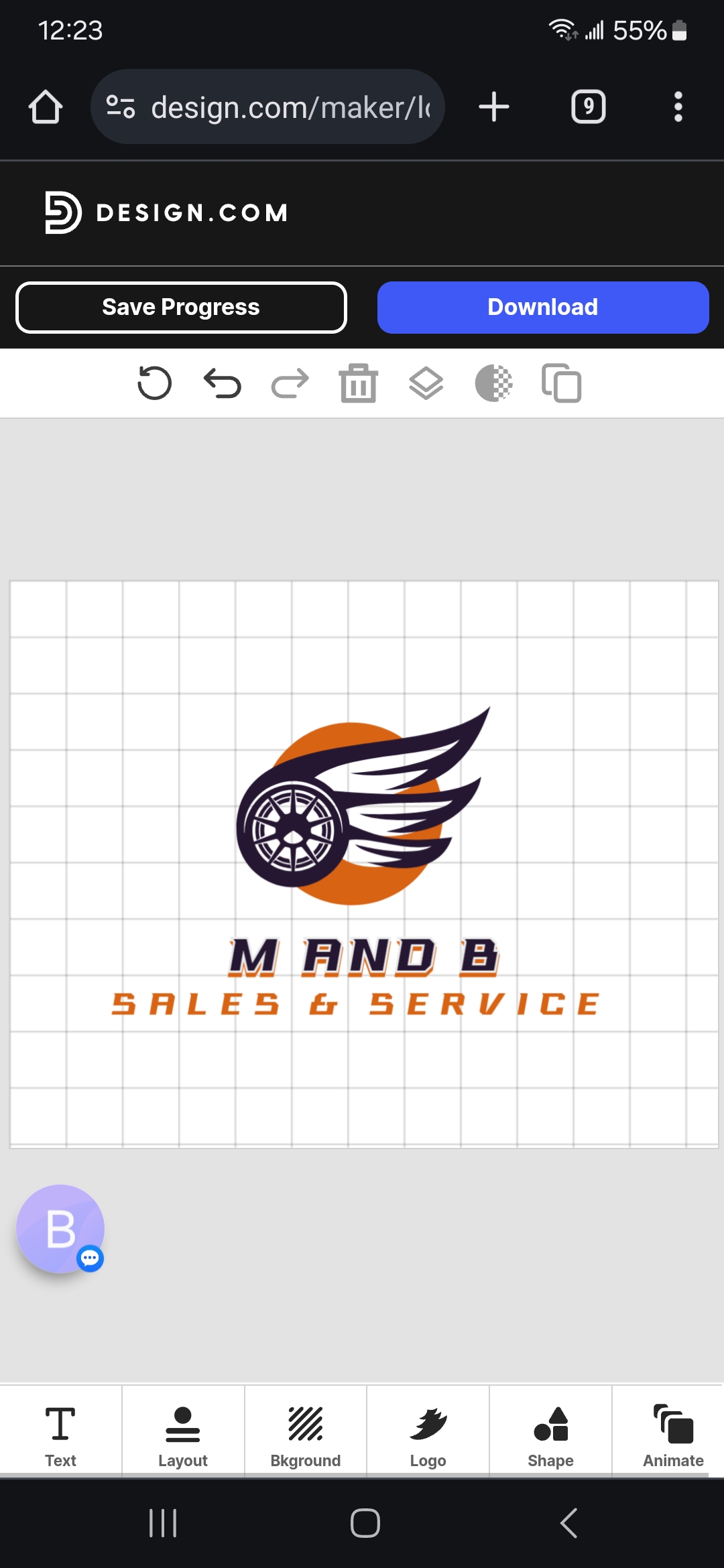The height and width of the screenshot is (1568, 724).
Task: Open the layers panel
Action: point(426,383)
